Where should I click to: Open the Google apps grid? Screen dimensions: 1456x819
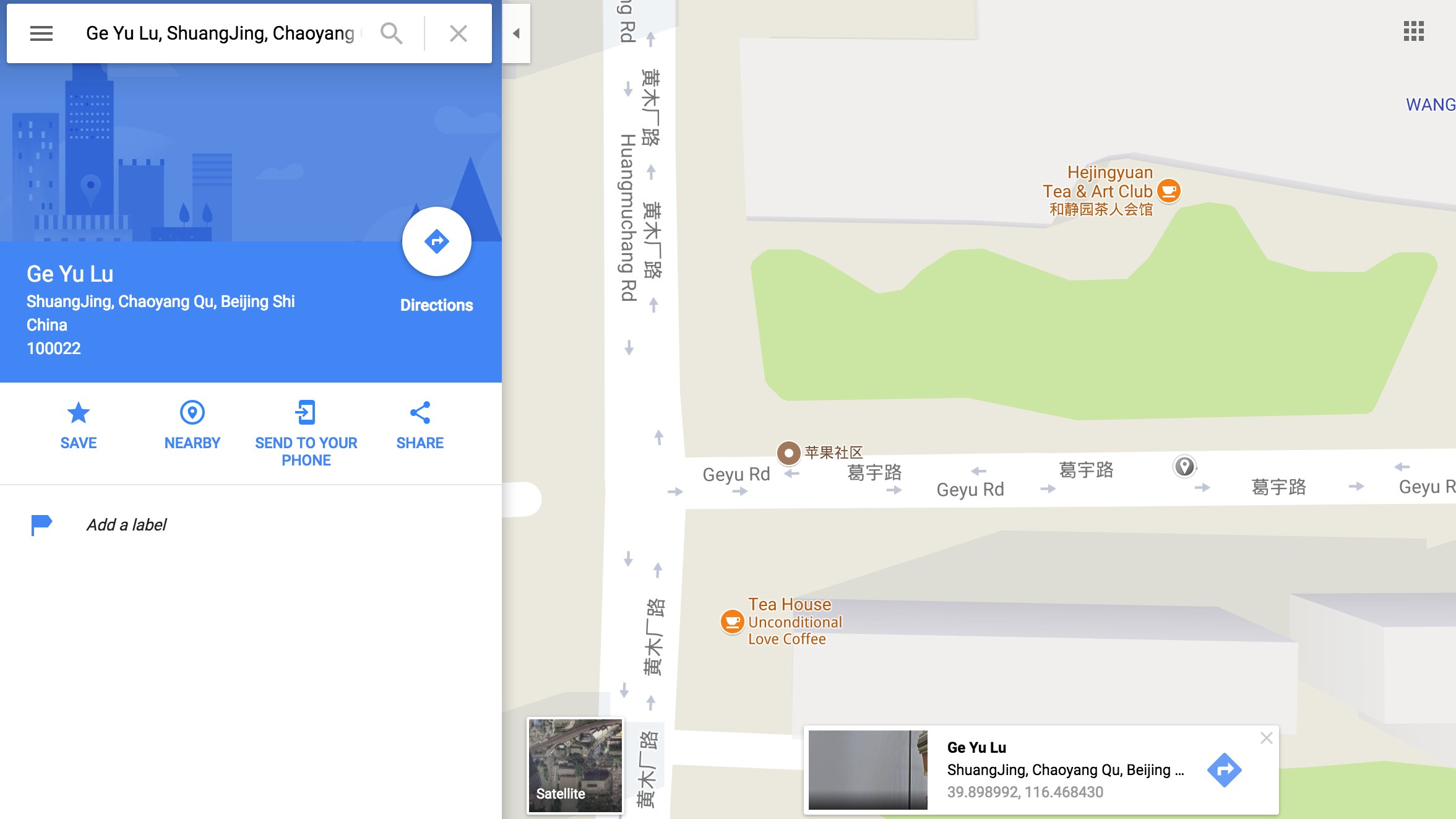tap(1413, 31)
